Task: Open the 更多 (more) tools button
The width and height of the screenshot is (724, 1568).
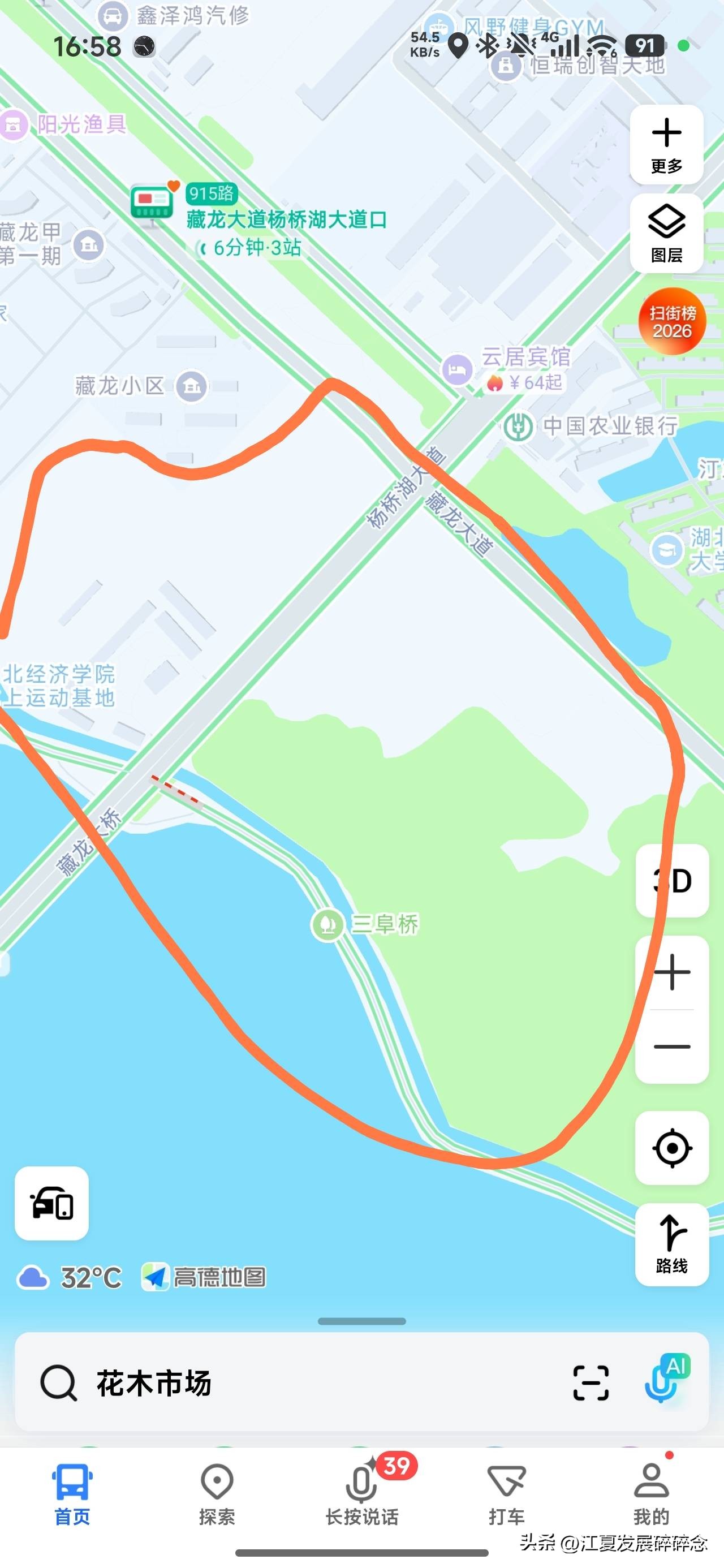Action: click(666, 145)
